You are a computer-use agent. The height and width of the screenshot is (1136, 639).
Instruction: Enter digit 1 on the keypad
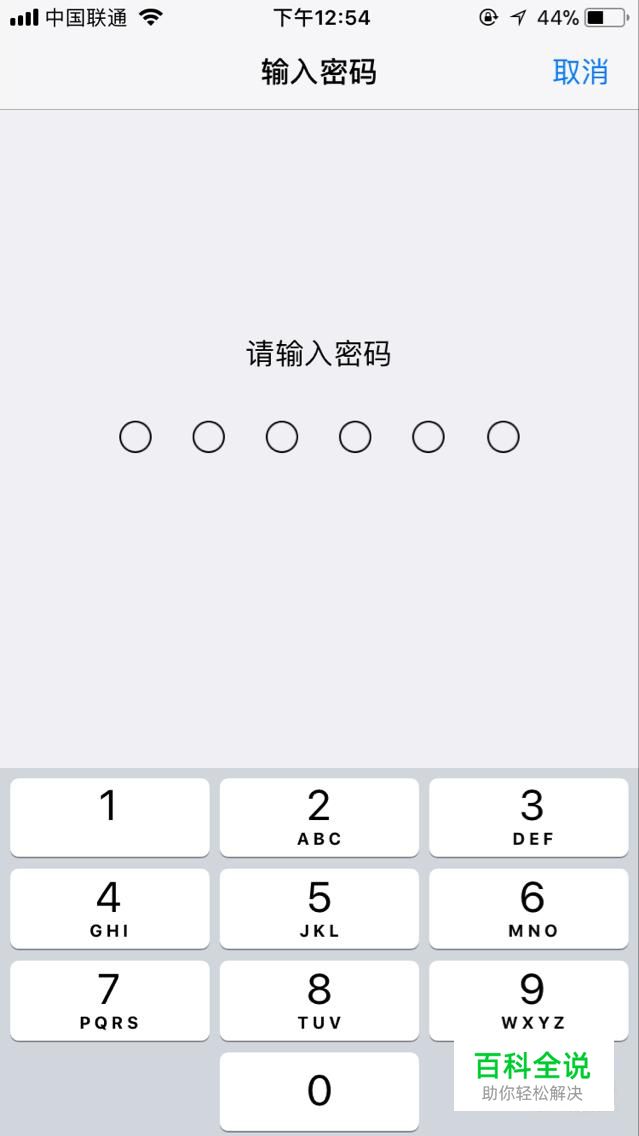[110, 817]
